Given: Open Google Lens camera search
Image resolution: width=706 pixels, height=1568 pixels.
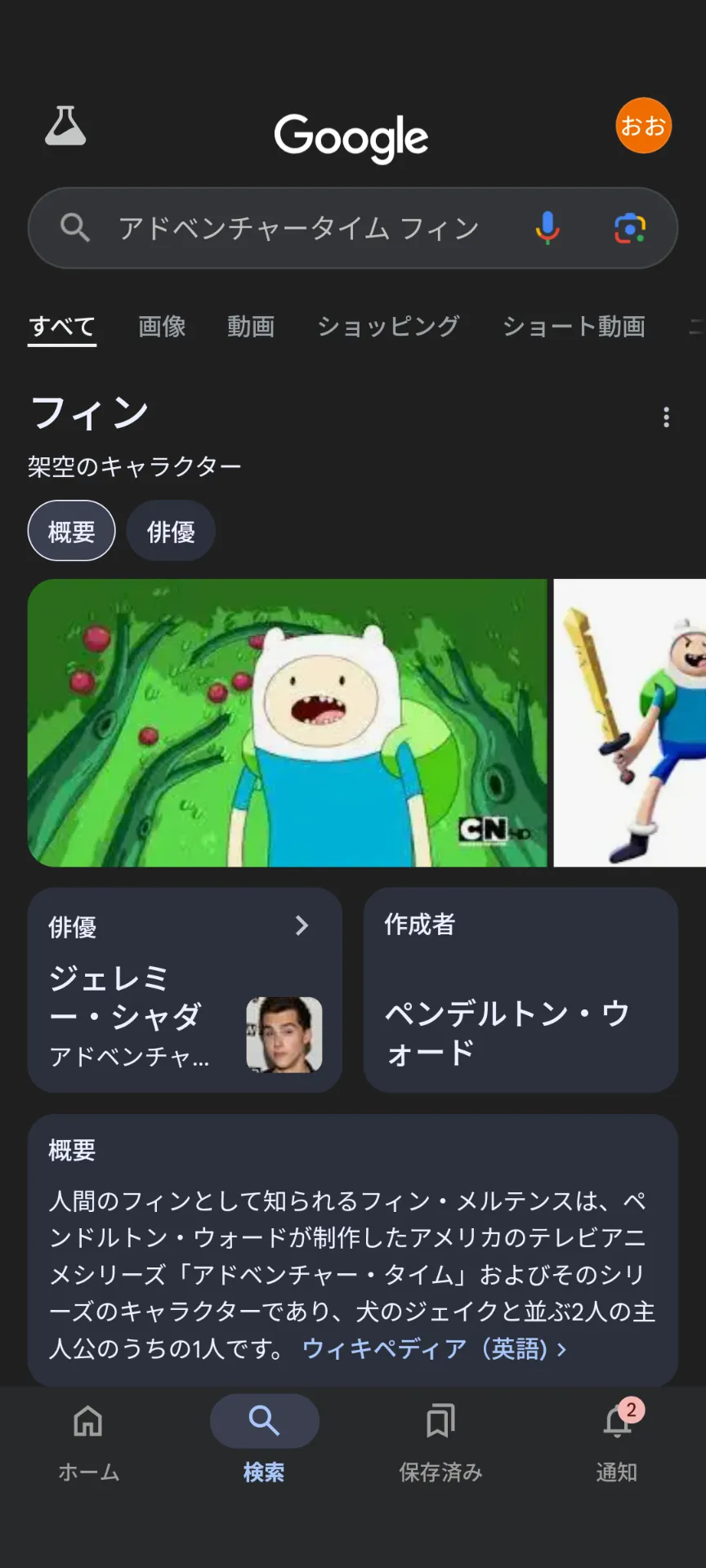Looking at the screenshot, I should (629, 228).
